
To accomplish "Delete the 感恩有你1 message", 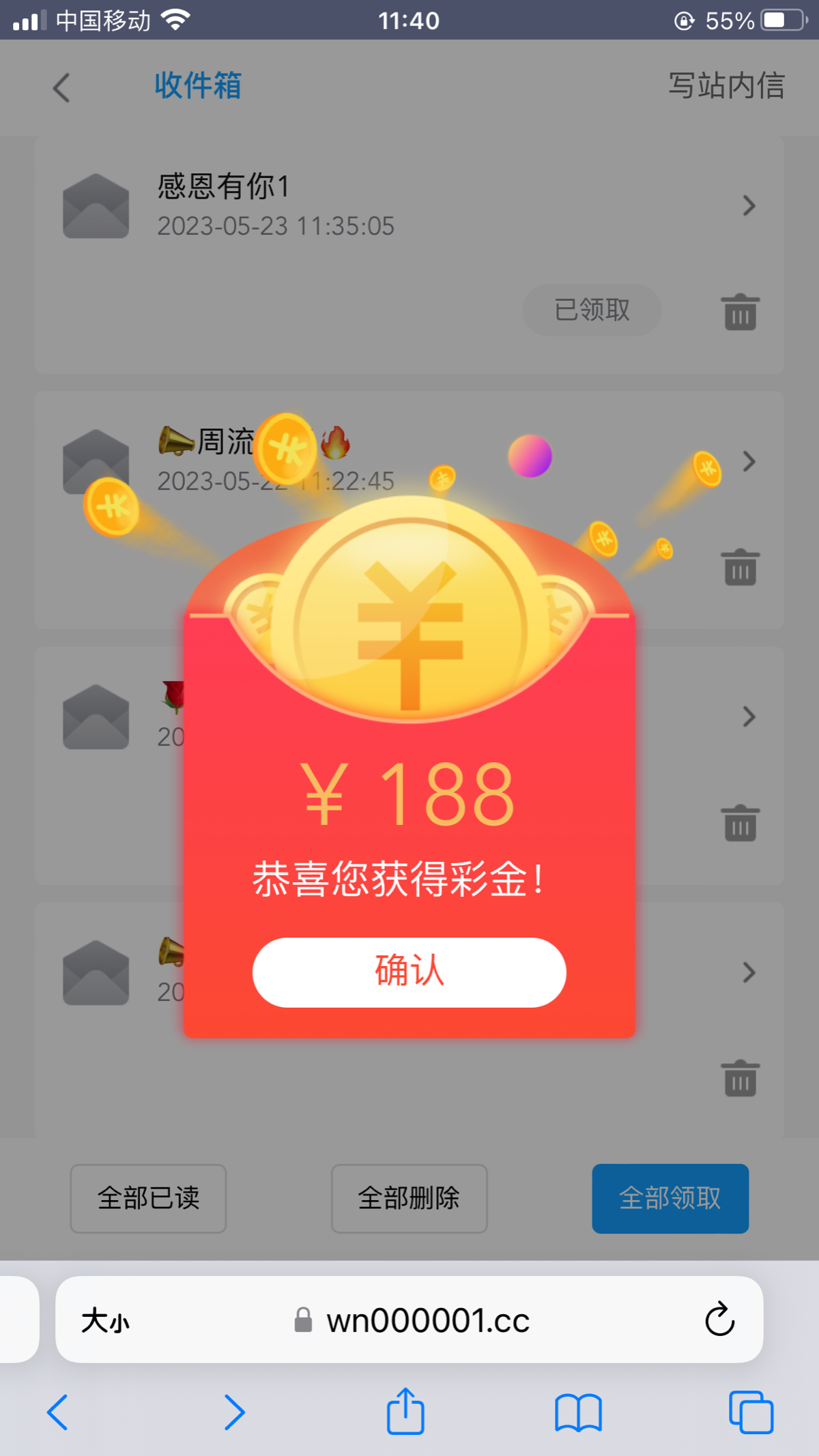I will tap(740, 312).
